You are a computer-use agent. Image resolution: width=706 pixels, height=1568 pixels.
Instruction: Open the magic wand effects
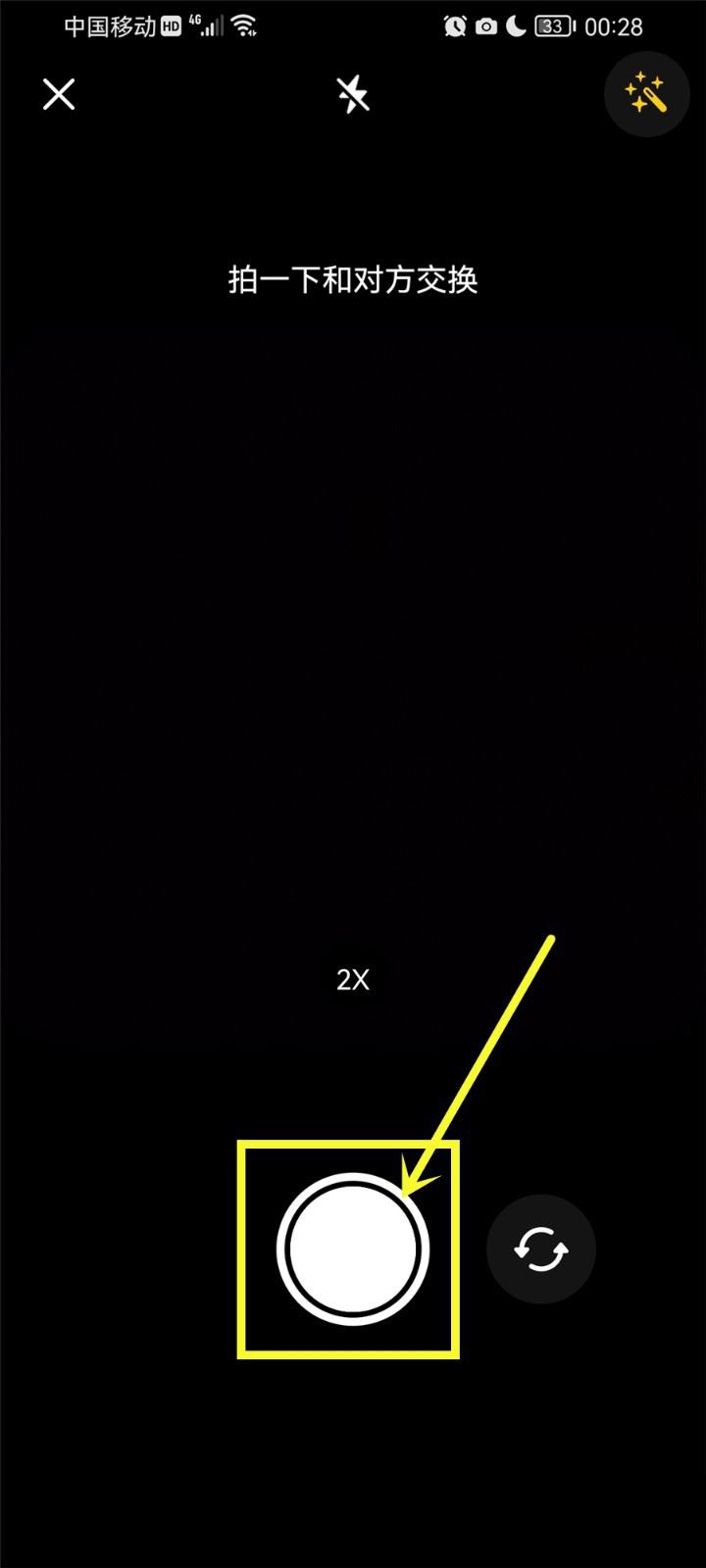(646, 93)
